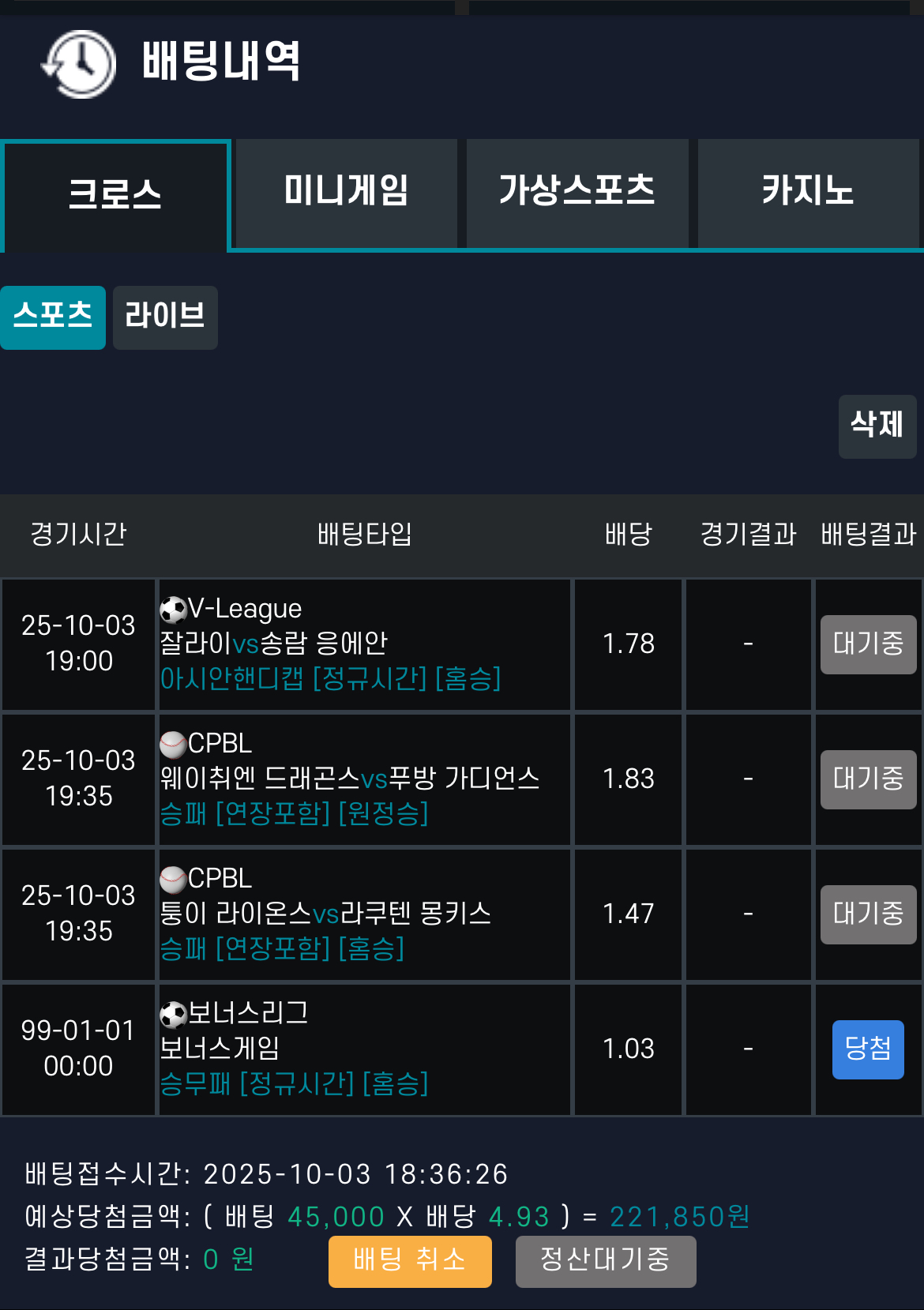The width and height of the screenshot is (924, 1310).
Task: Click the 정산대기중 button
Action: [x=606, y=1261]
